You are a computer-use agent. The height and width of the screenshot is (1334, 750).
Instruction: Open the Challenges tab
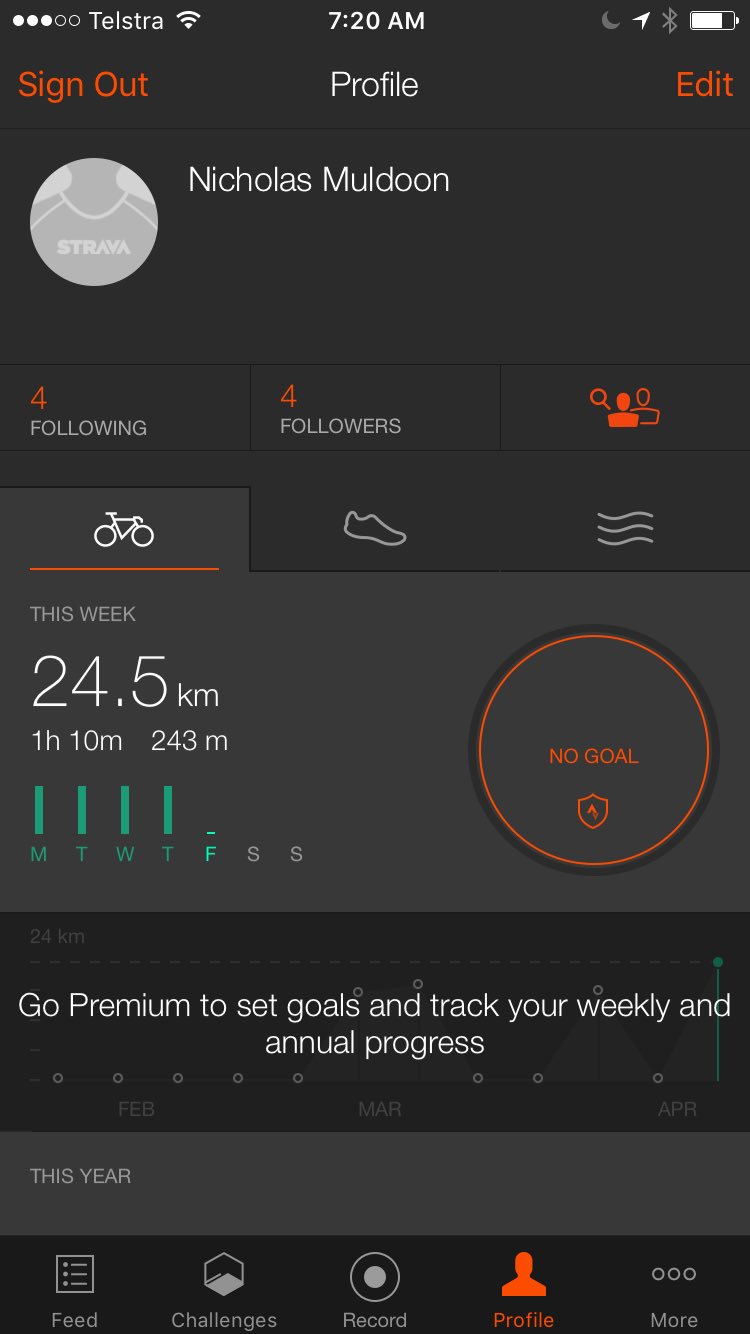(224, 1290)
